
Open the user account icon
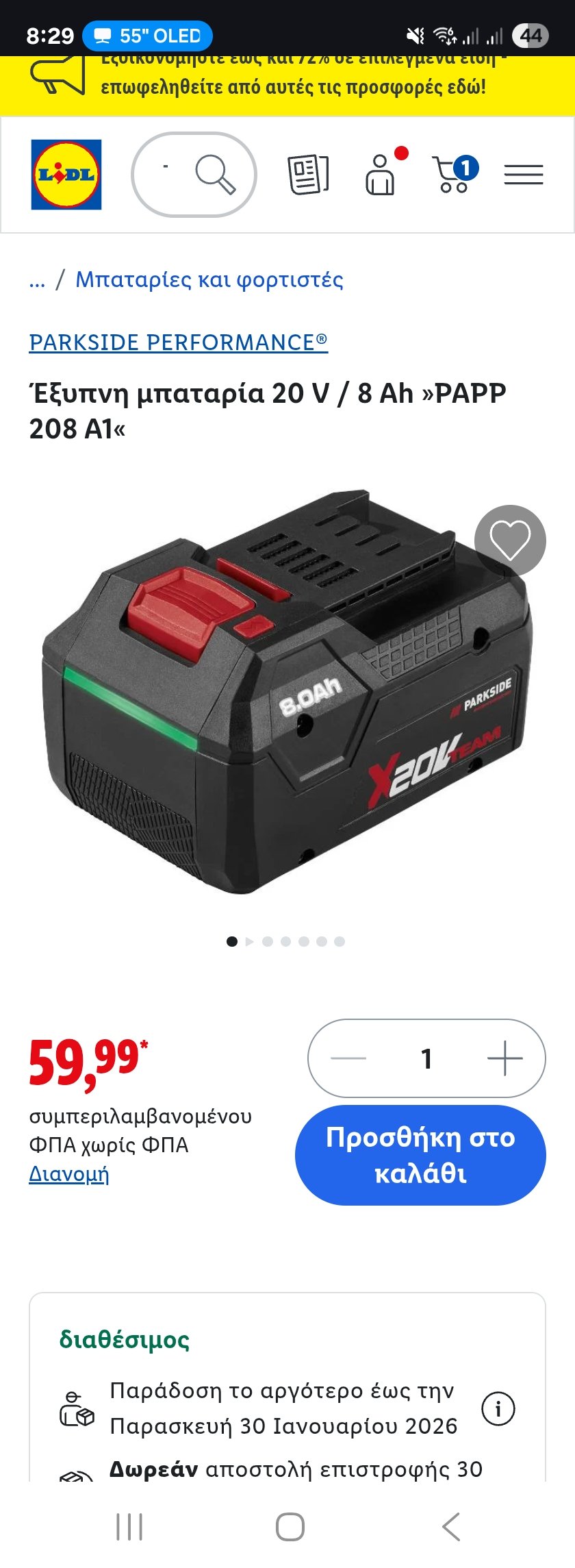(381, 175)
